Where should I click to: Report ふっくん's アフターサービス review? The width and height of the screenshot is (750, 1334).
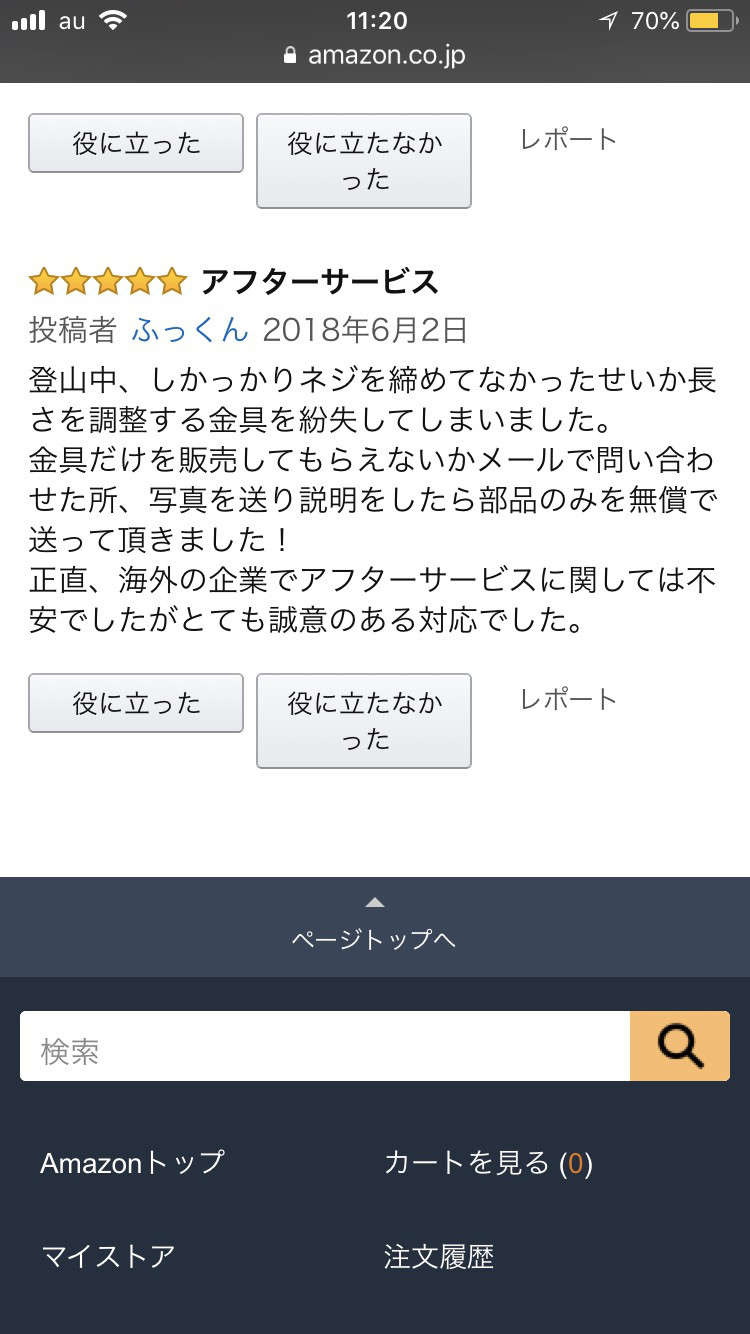568,699
